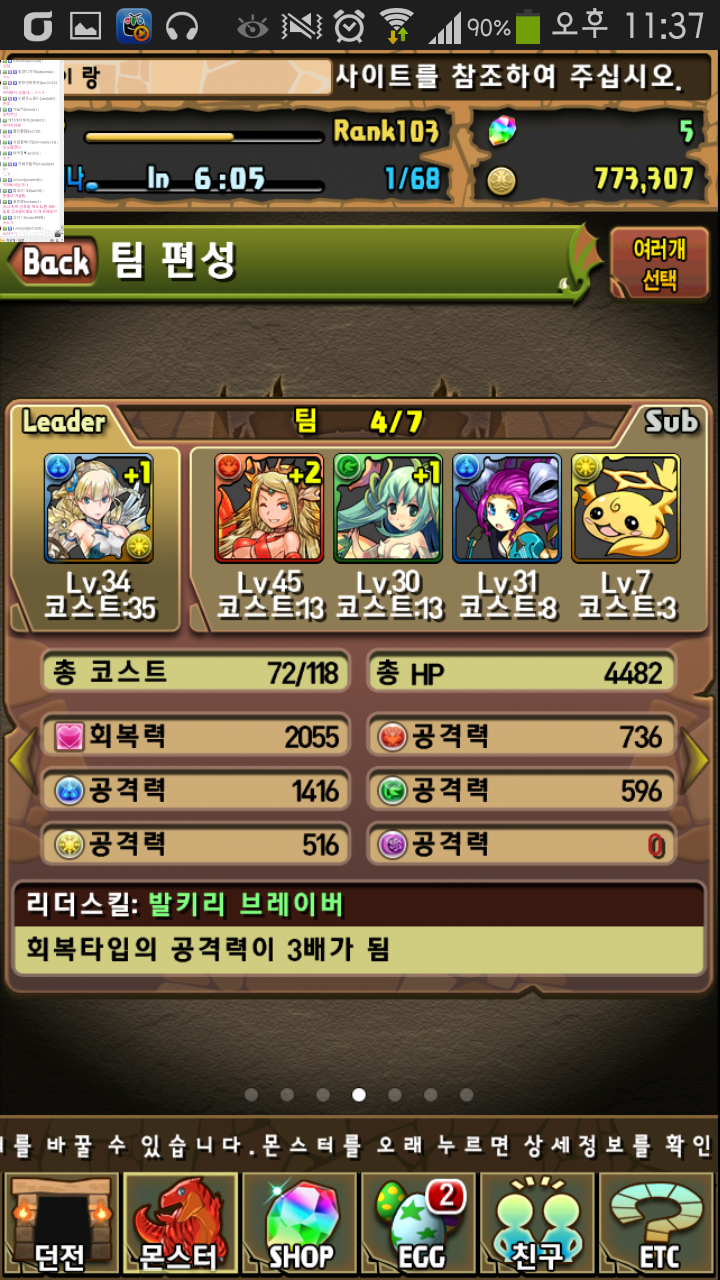Screen dimensions: 720x1280
Task: Go to the previous team with left arrow
Action: pyautogui.click(x=22, y=762)
